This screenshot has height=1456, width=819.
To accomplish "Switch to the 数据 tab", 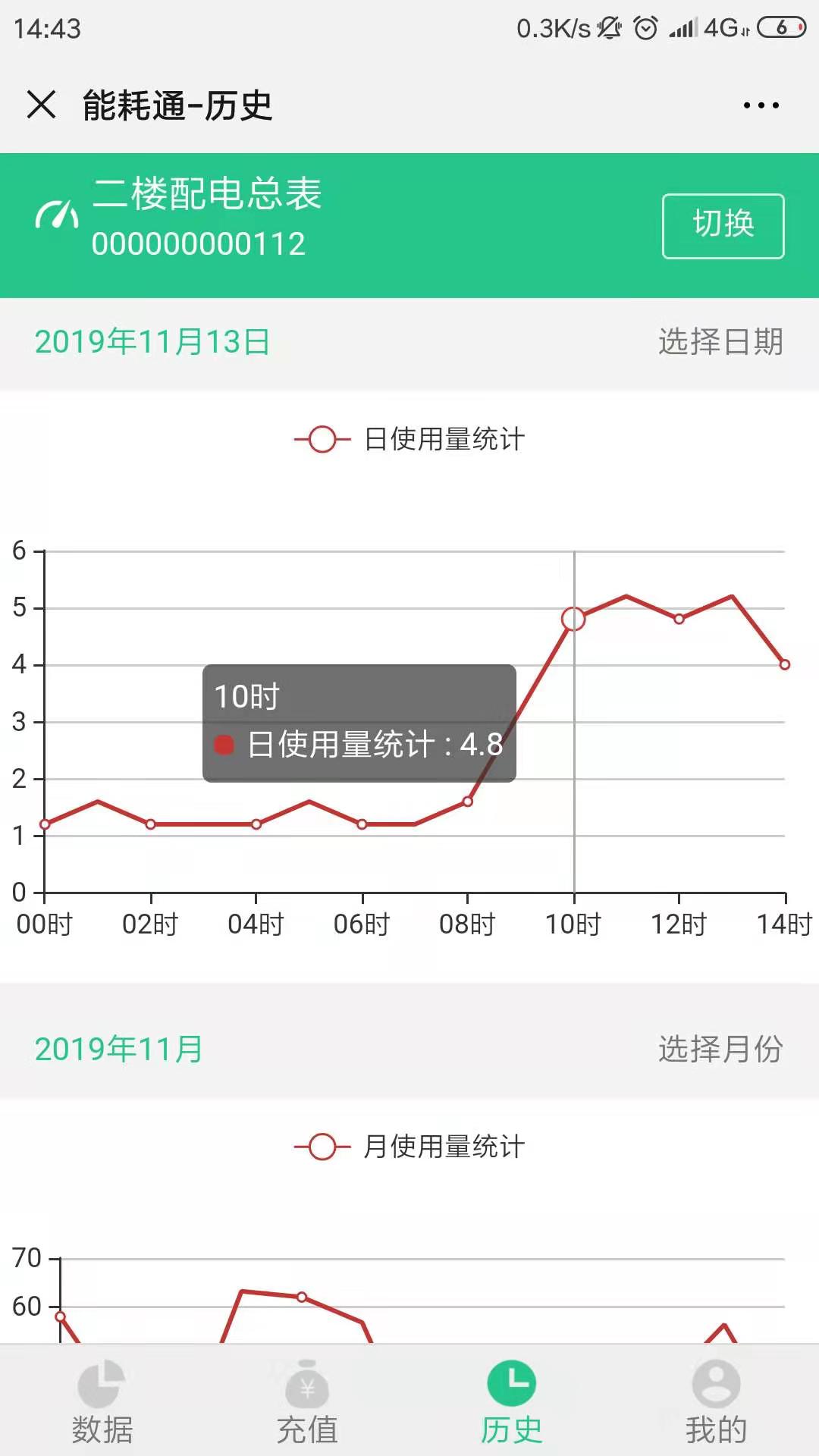I will tap(102, 1403).
